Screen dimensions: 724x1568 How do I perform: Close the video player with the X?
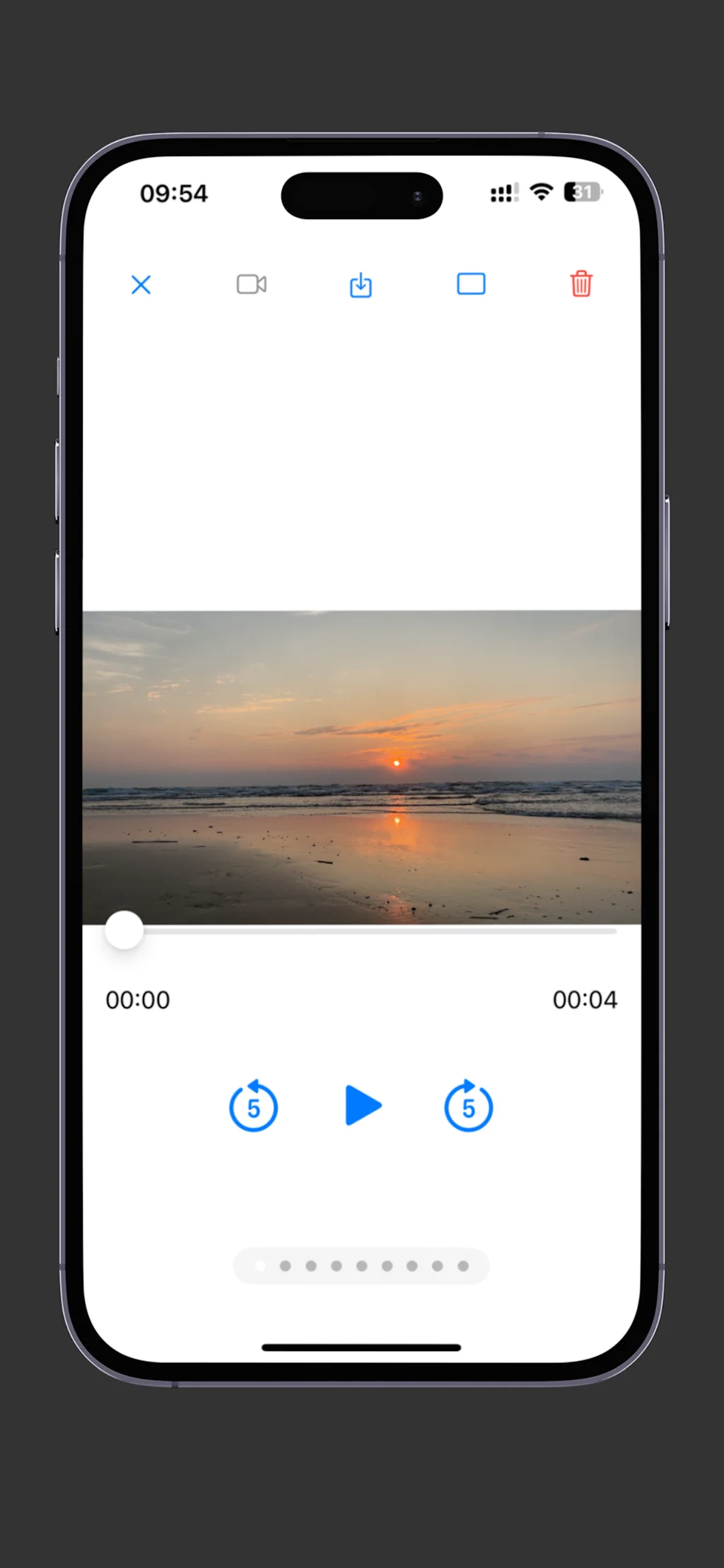141,285
